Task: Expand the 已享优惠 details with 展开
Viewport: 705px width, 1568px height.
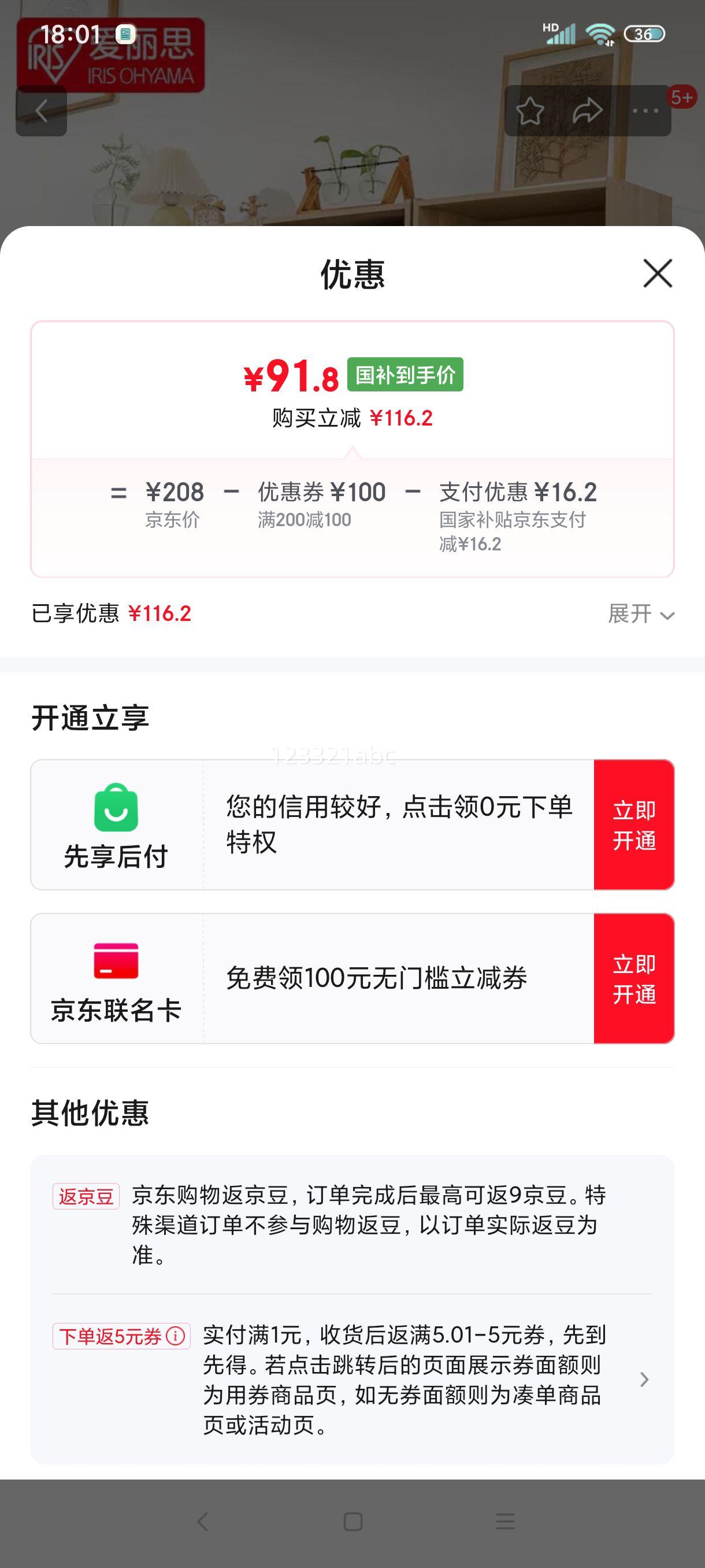Action: (x=641, y=613)
